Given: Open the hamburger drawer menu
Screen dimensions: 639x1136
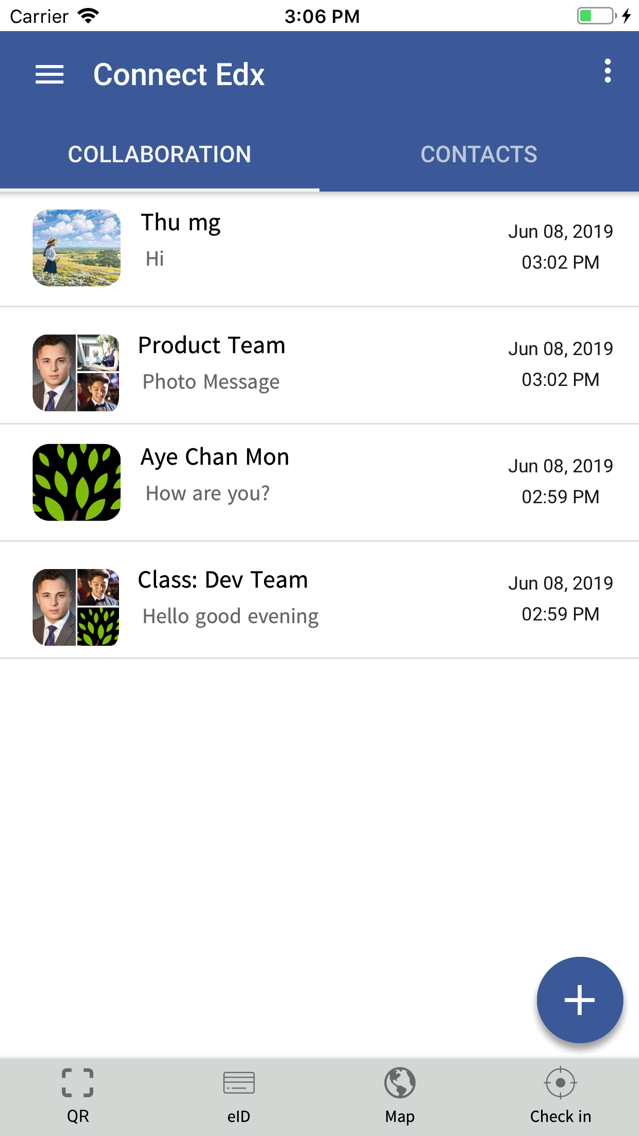Looking at the screenshot, I should [x=49, y=75].
